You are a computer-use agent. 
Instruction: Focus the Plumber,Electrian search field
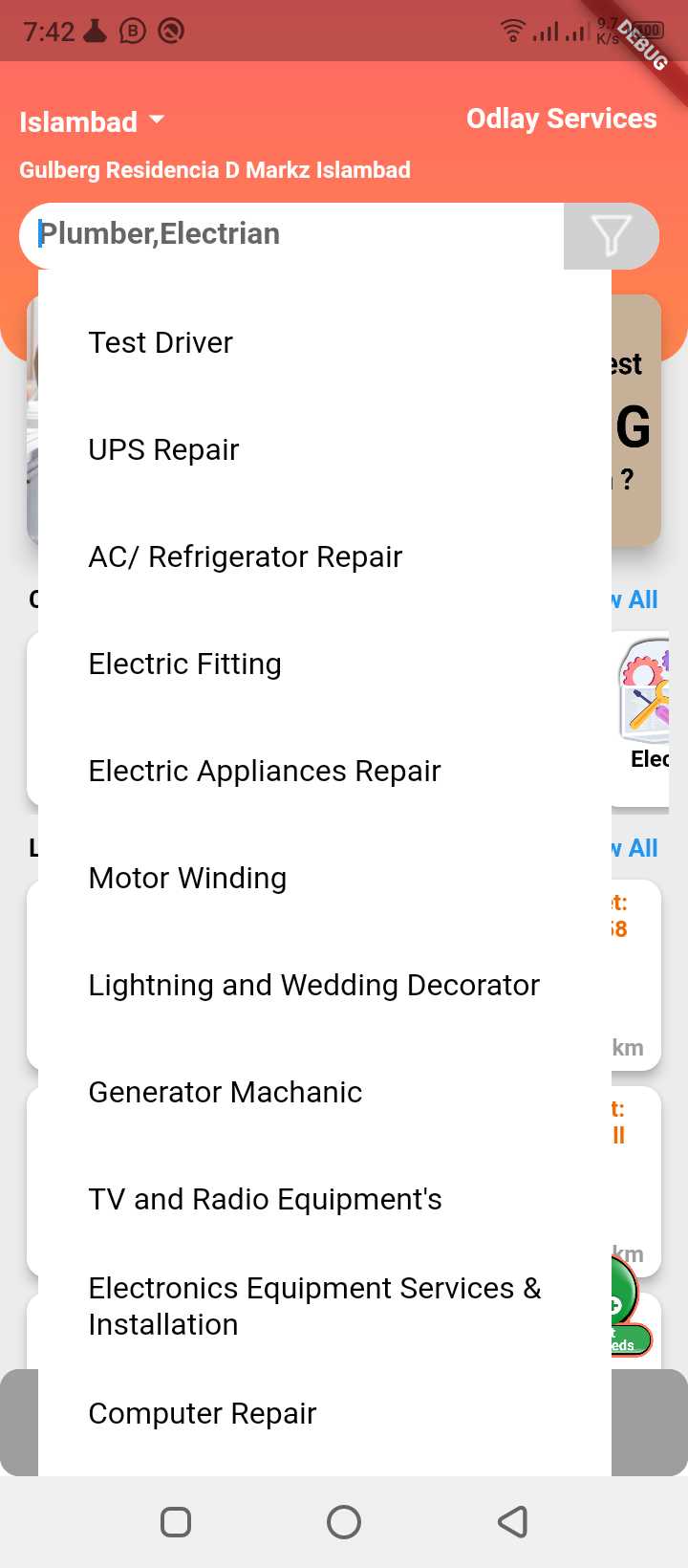pyautogui.click(x=287, y=234)
